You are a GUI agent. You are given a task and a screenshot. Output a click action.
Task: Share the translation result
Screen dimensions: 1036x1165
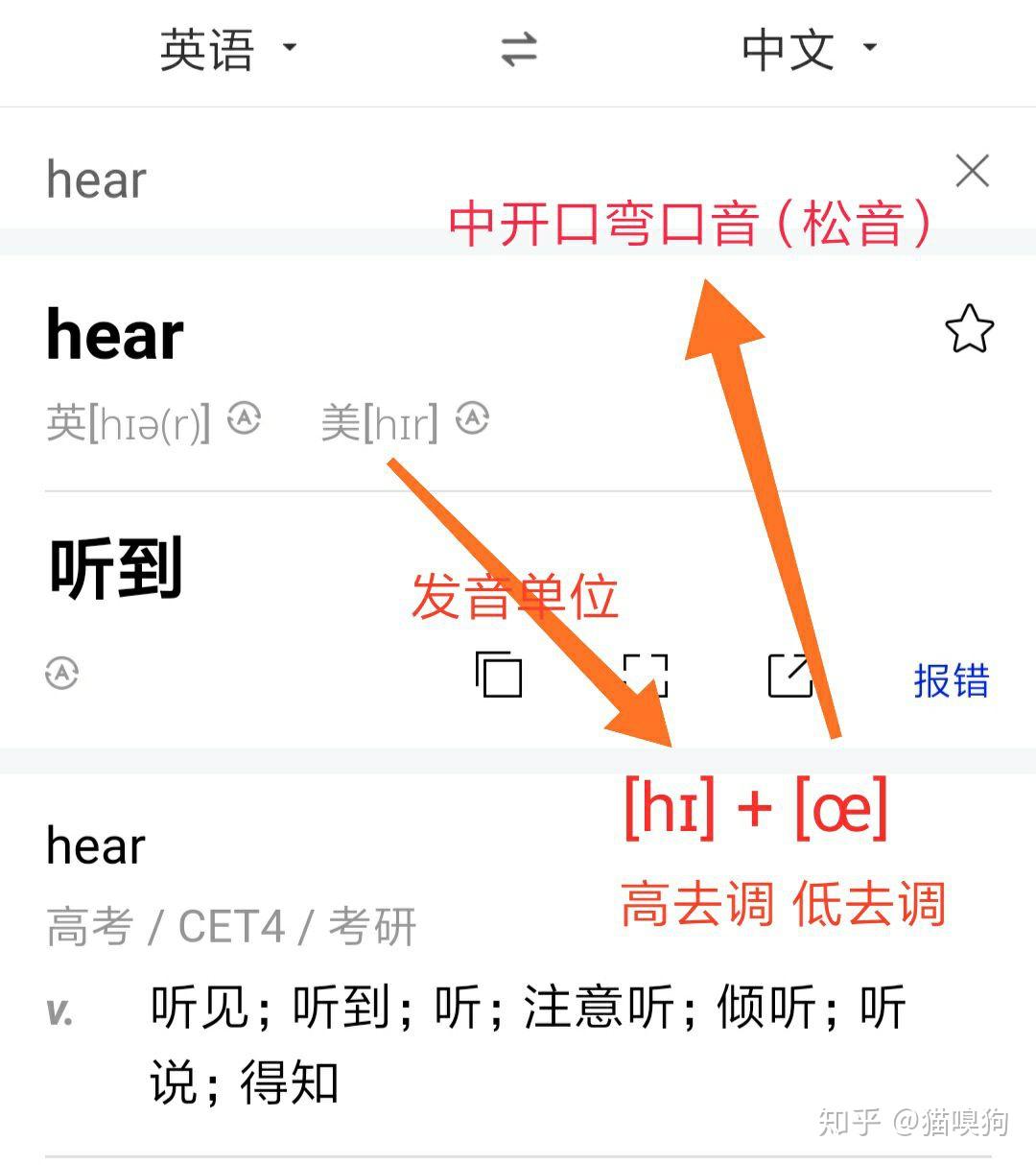tap(789, 675)
